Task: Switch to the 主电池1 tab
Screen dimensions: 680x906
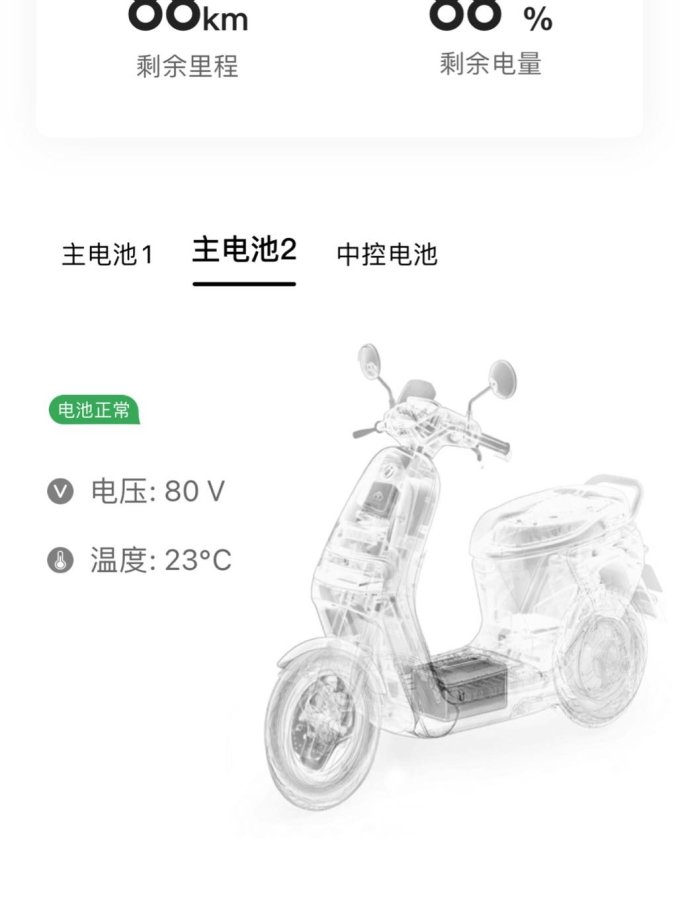Action: [107, 254]
